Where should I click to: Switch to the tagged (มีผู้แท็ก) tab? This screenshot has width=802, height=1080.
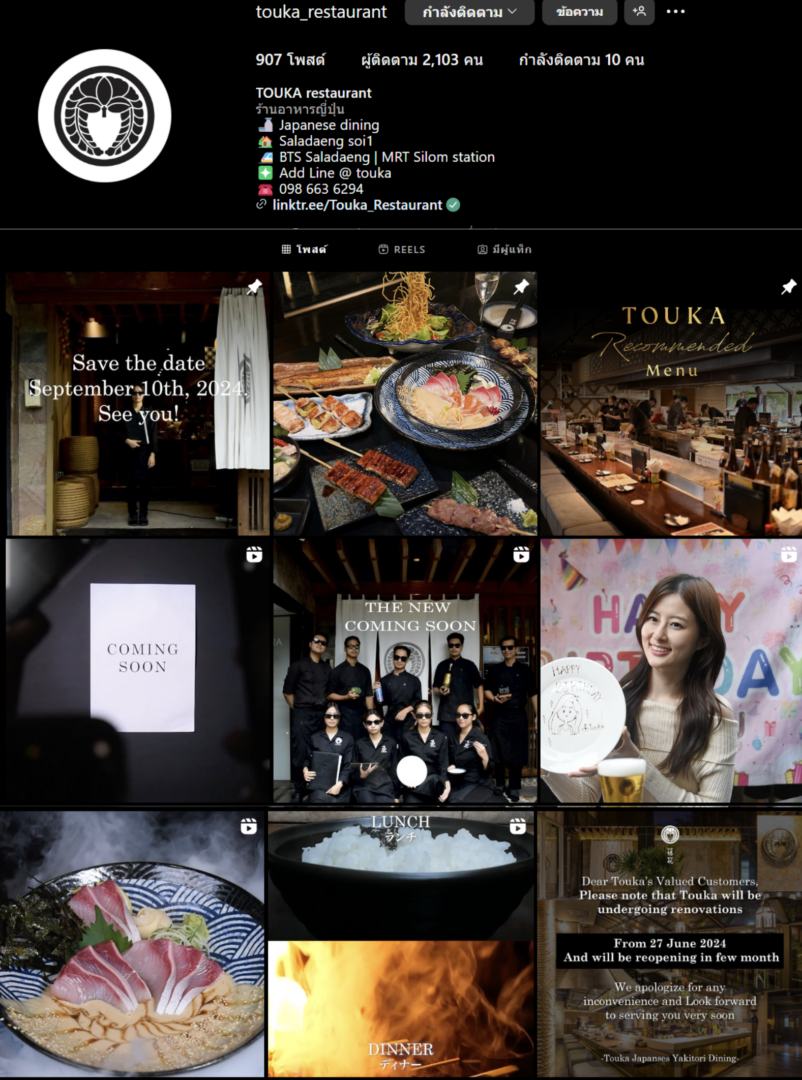(504, 249)
